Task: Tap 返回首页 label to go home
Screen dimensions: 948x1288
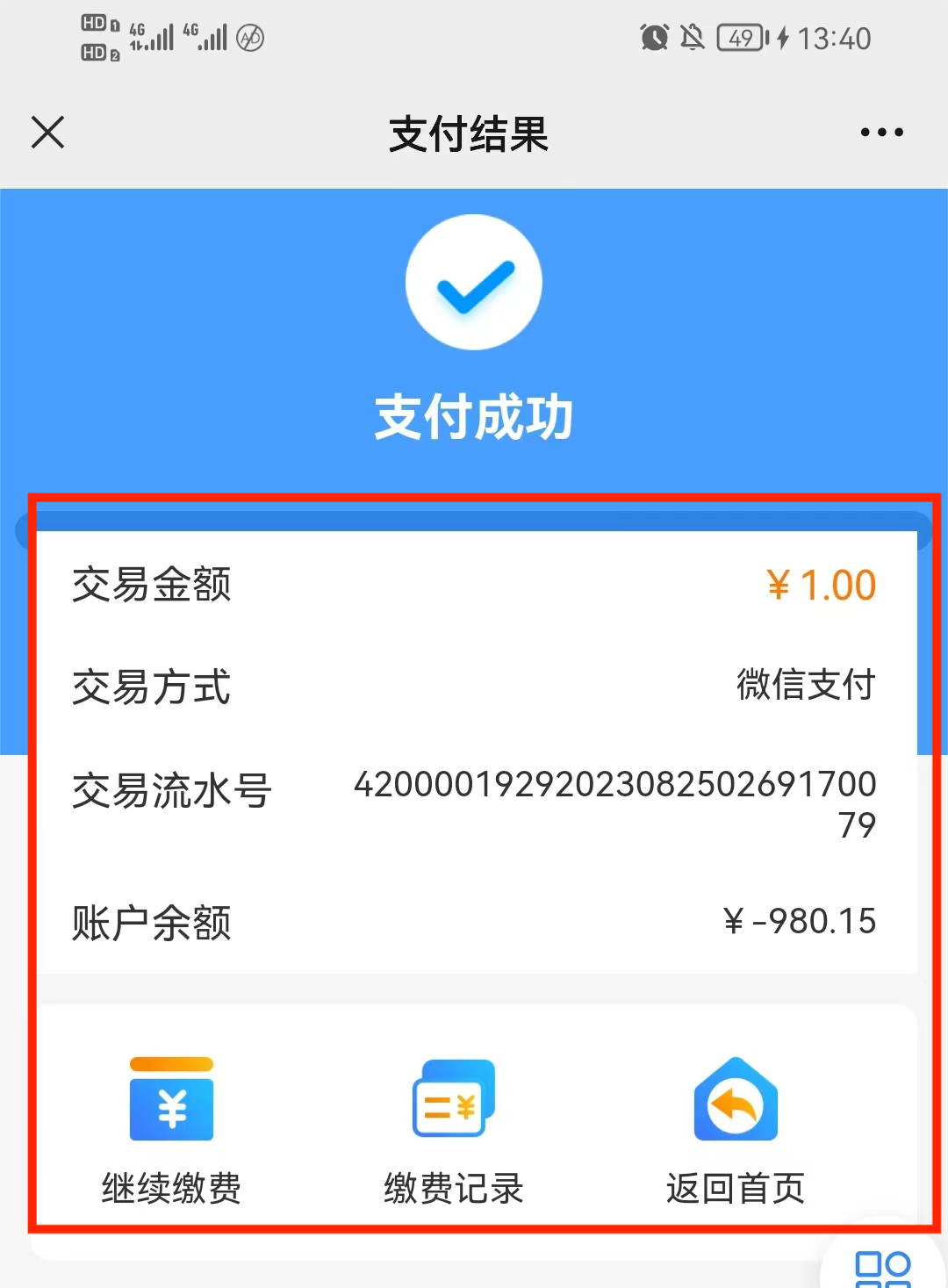Action: (736, 1188)
